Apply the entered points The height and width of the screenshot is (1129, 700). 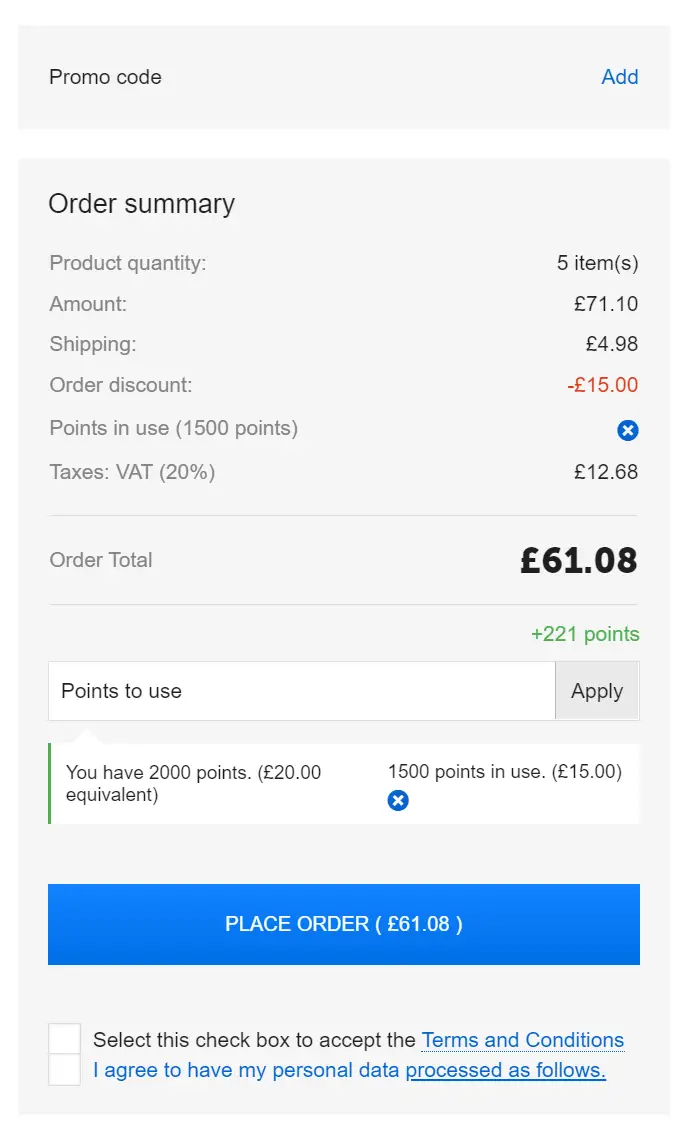[x=597, y=691]
